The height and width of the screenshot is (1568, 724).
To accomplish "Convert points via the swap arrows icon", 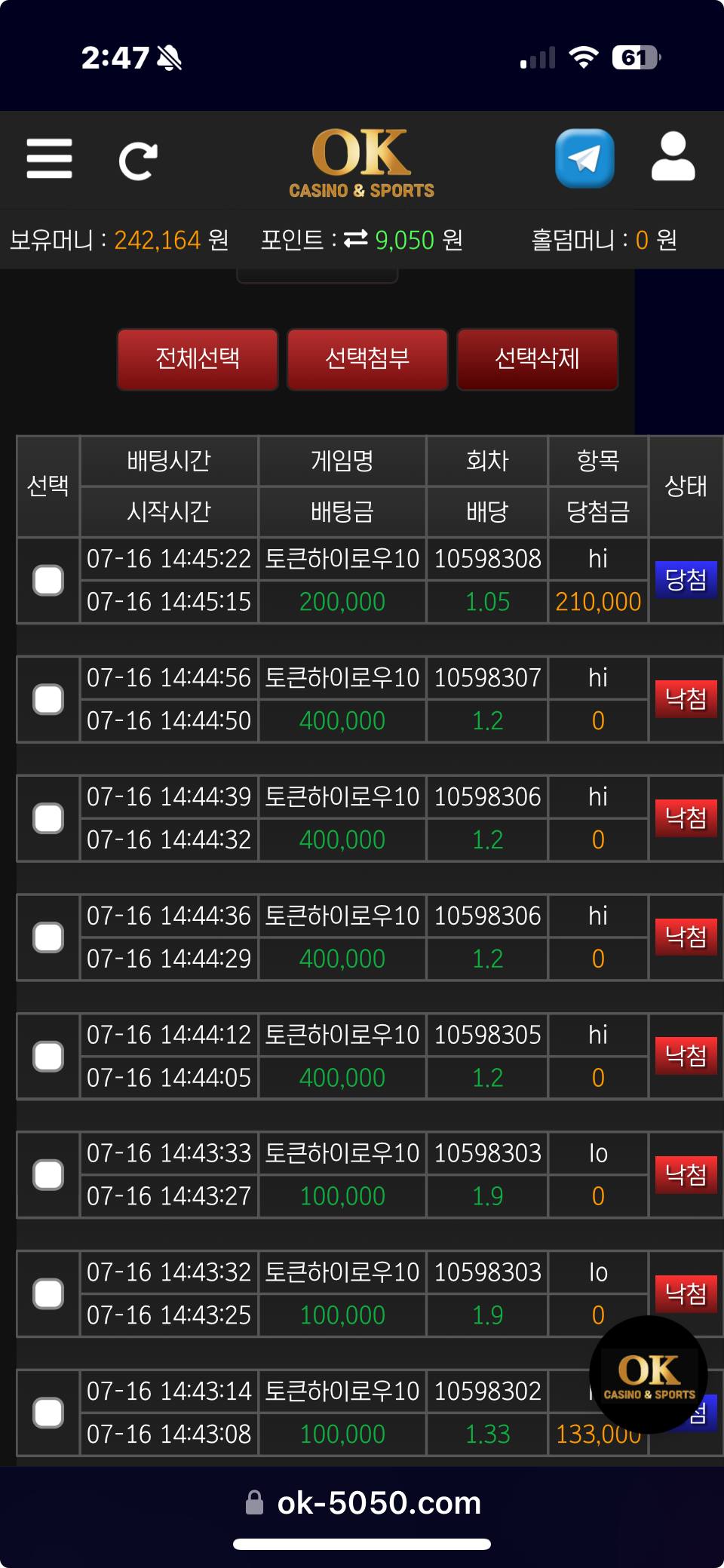I will click(355, 239).
